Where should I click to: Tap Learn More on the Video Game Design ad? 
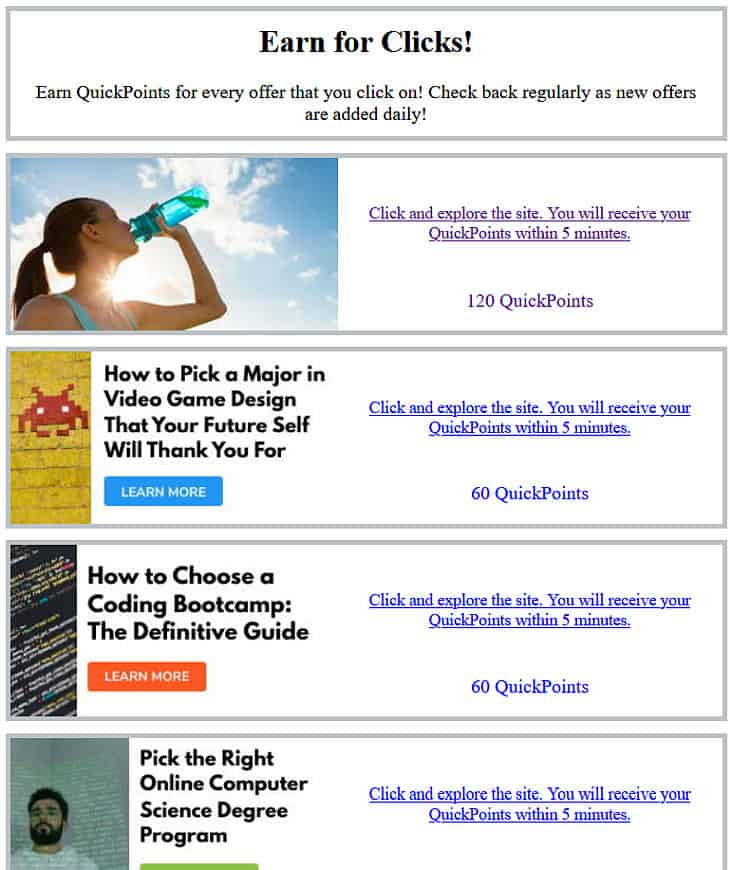(x=163, y=492)
